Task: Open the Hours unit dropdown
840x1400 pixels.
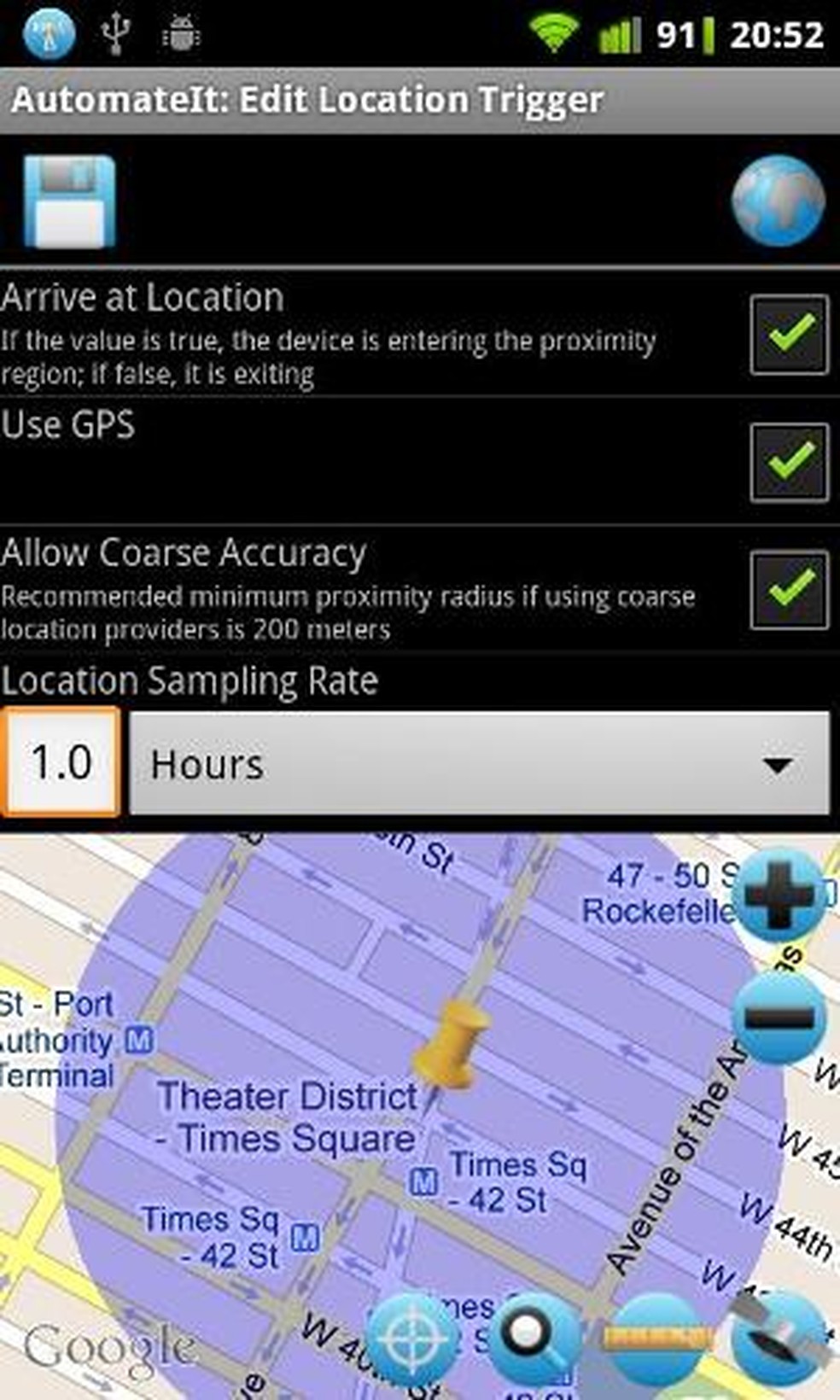Action: 479,764
